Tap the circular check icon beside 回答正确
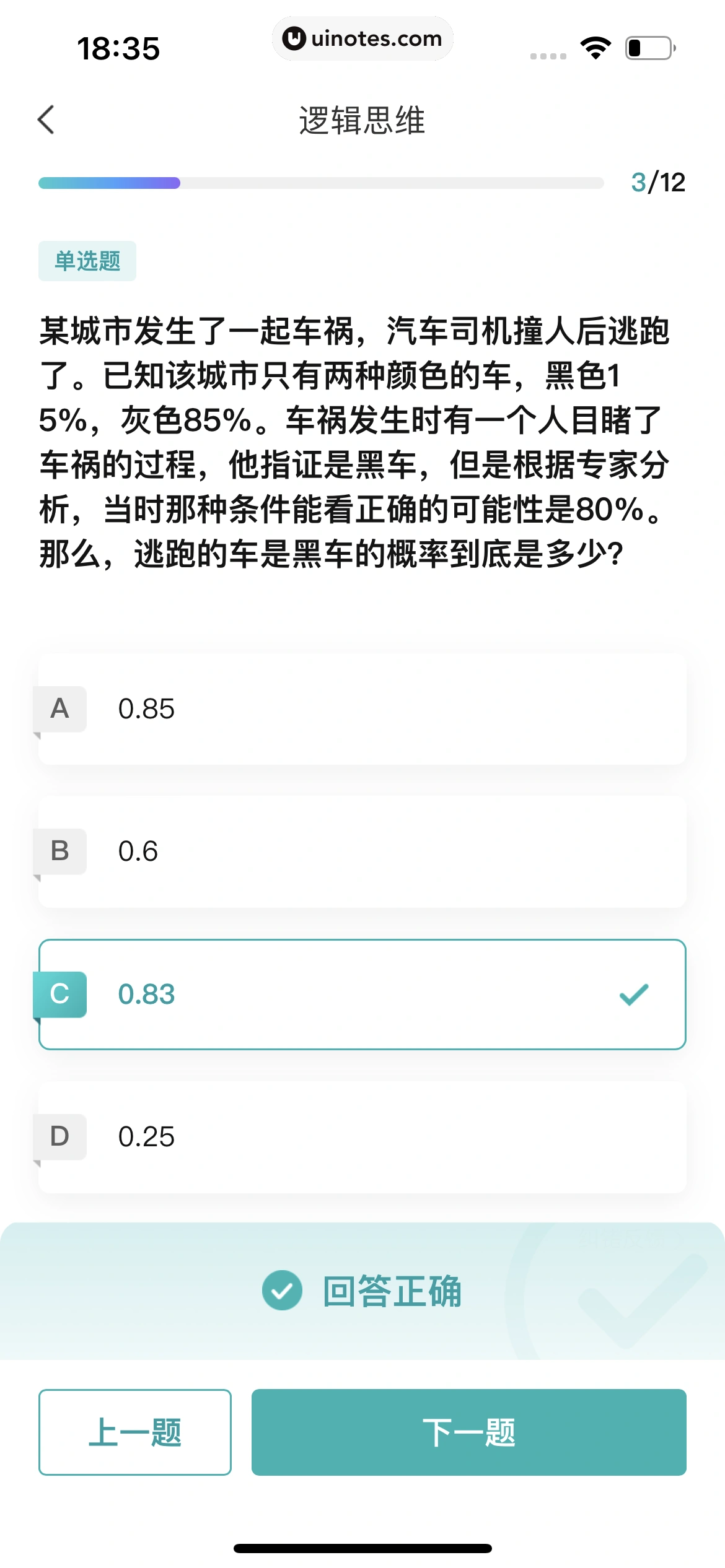 [282, 1291]
